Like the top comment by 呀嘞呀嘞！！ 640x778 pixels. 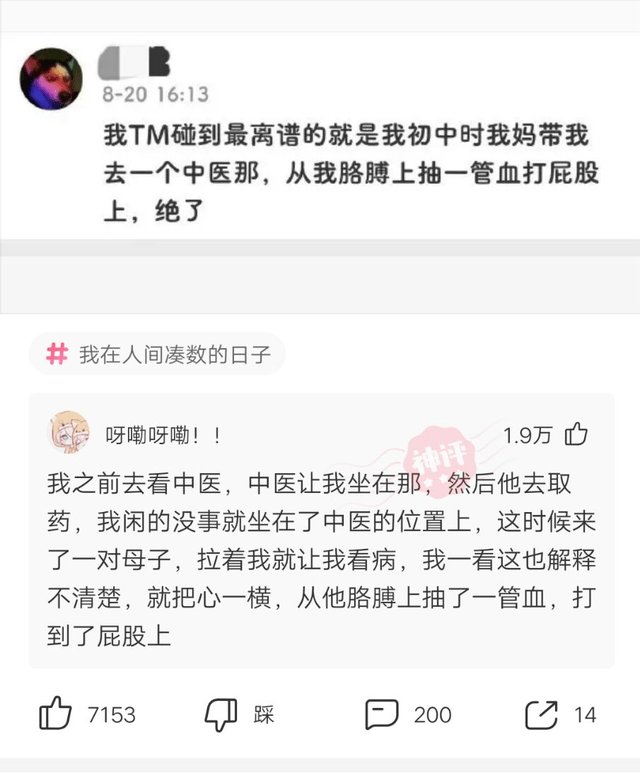[577, 434]
